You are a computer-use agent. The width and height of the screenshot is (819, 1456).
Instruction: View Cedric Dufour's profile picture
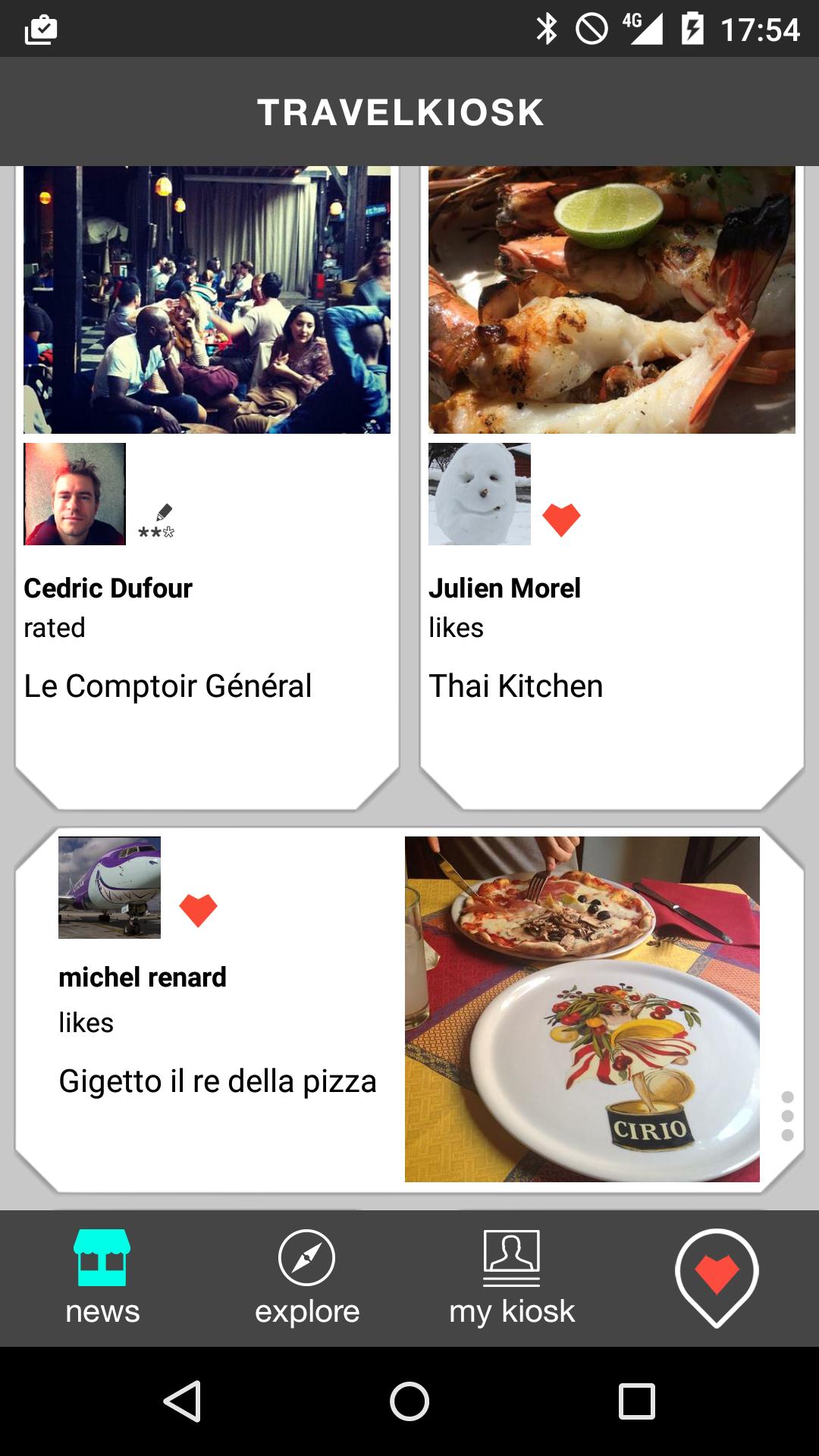(75, 494)
